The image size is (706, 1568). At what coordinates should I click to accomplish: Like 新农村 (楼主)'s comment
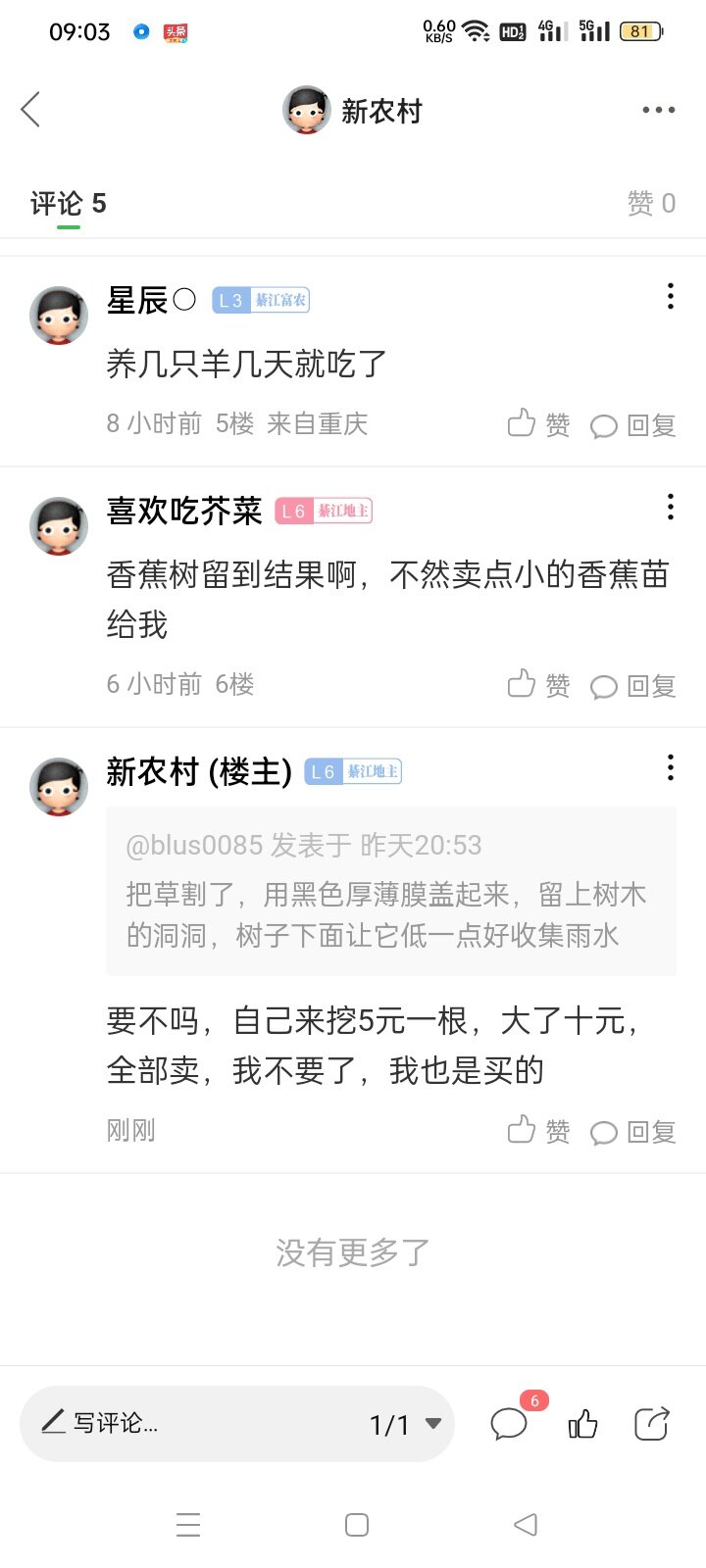pos(538,1131)
